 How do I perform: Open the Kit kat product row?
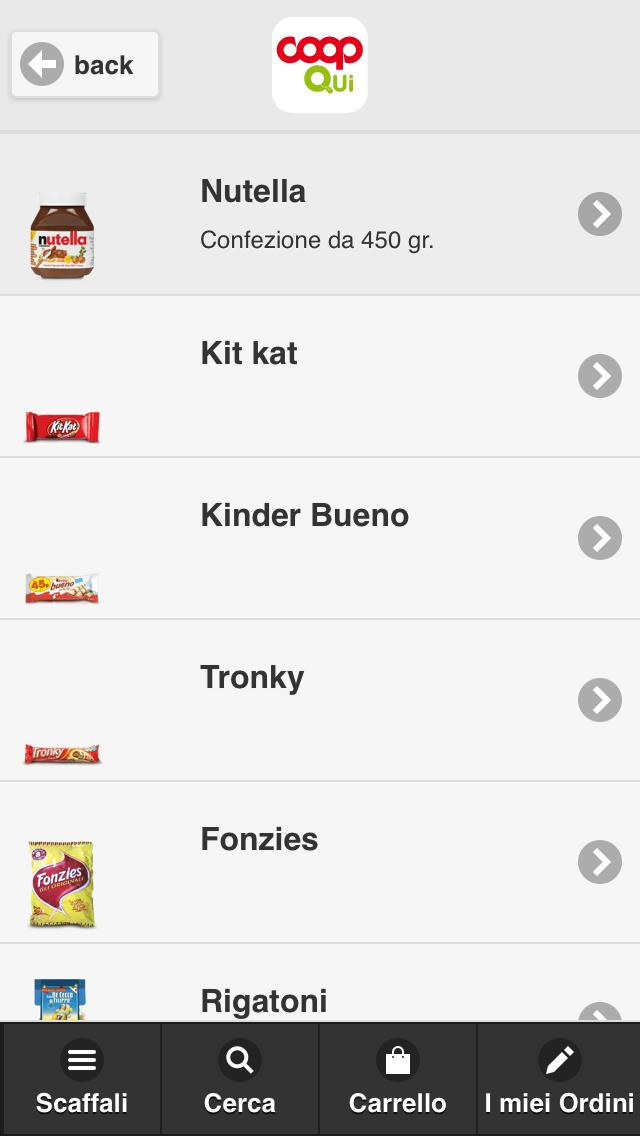click(320, 377)
